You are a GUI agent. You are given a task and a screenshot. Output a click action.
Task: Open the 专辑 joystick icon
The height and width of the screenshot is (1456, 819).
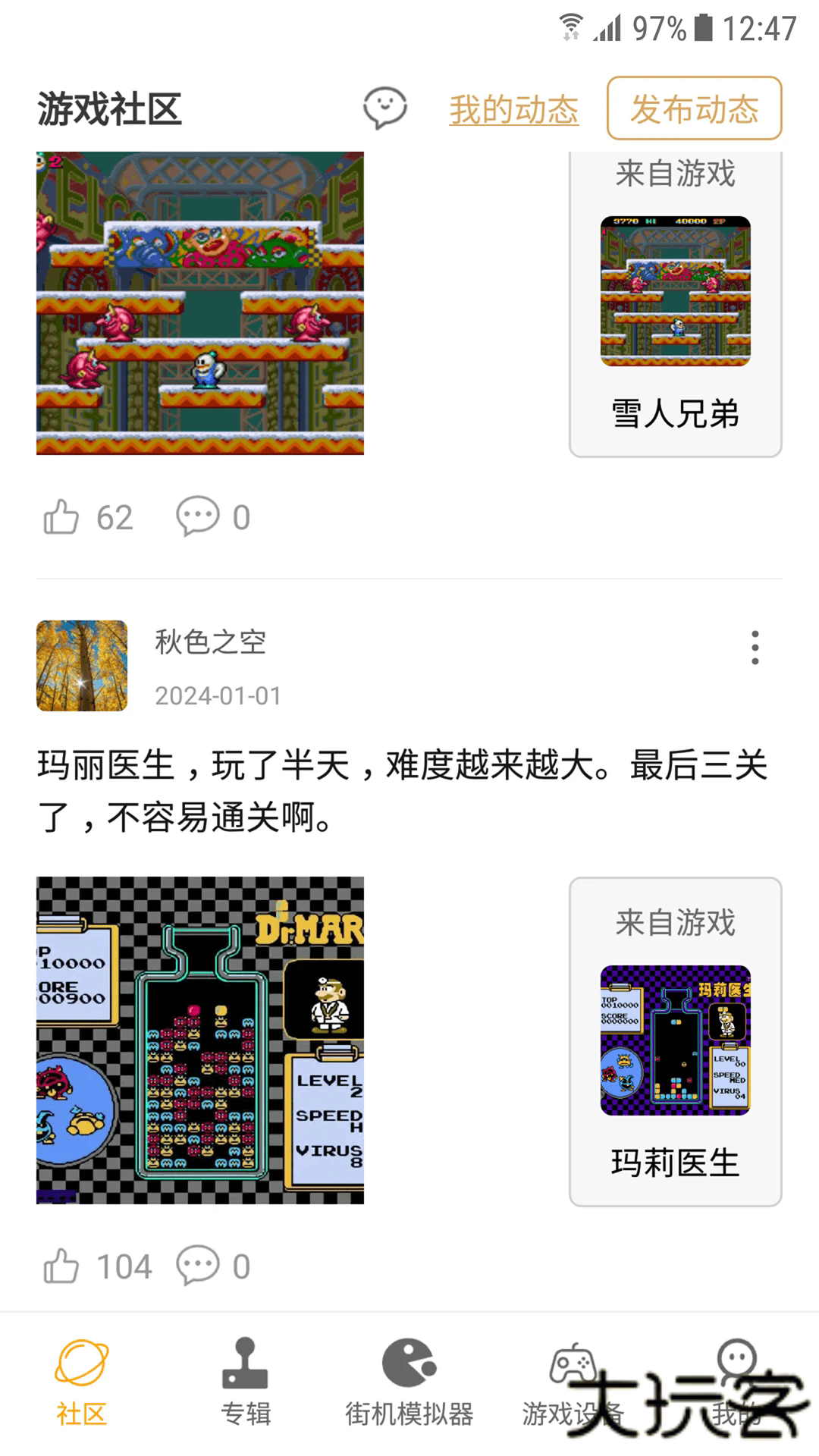(244, 1380)
